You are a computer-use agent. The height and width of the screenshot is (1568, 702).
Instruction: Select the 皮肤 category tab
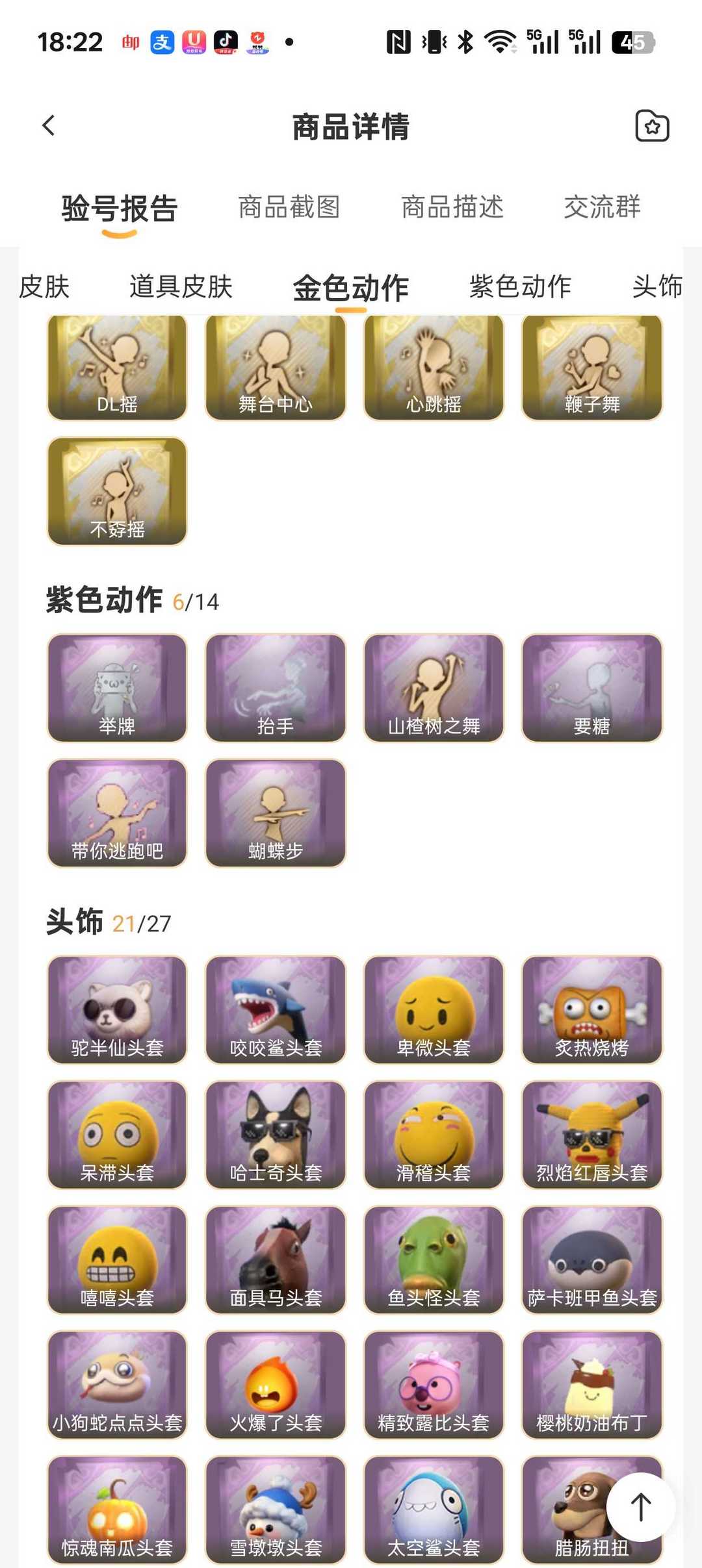coord(44,286)
